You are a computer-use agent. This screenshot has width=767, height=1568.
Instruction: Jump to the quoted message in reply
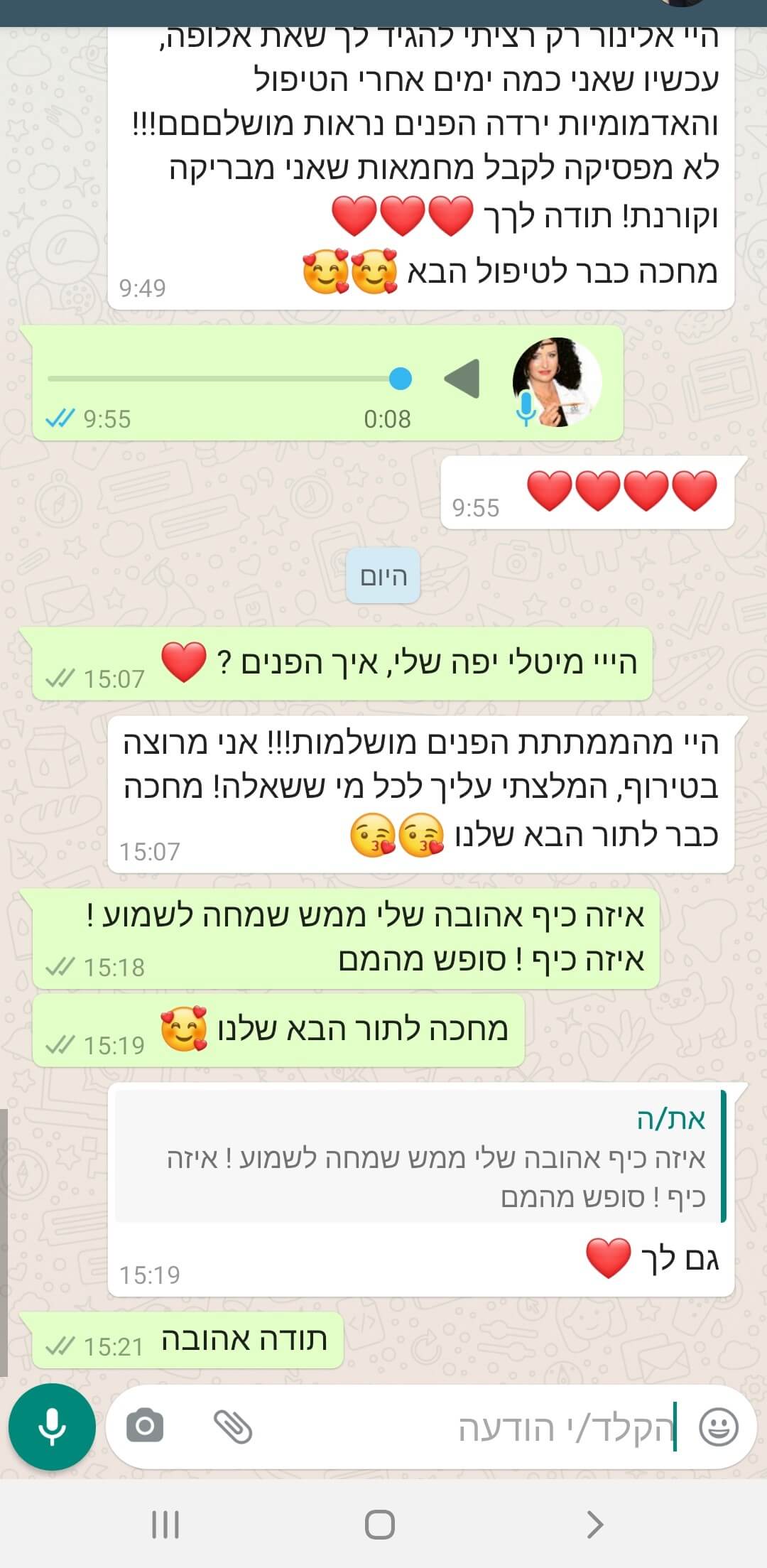point(419,1158)
